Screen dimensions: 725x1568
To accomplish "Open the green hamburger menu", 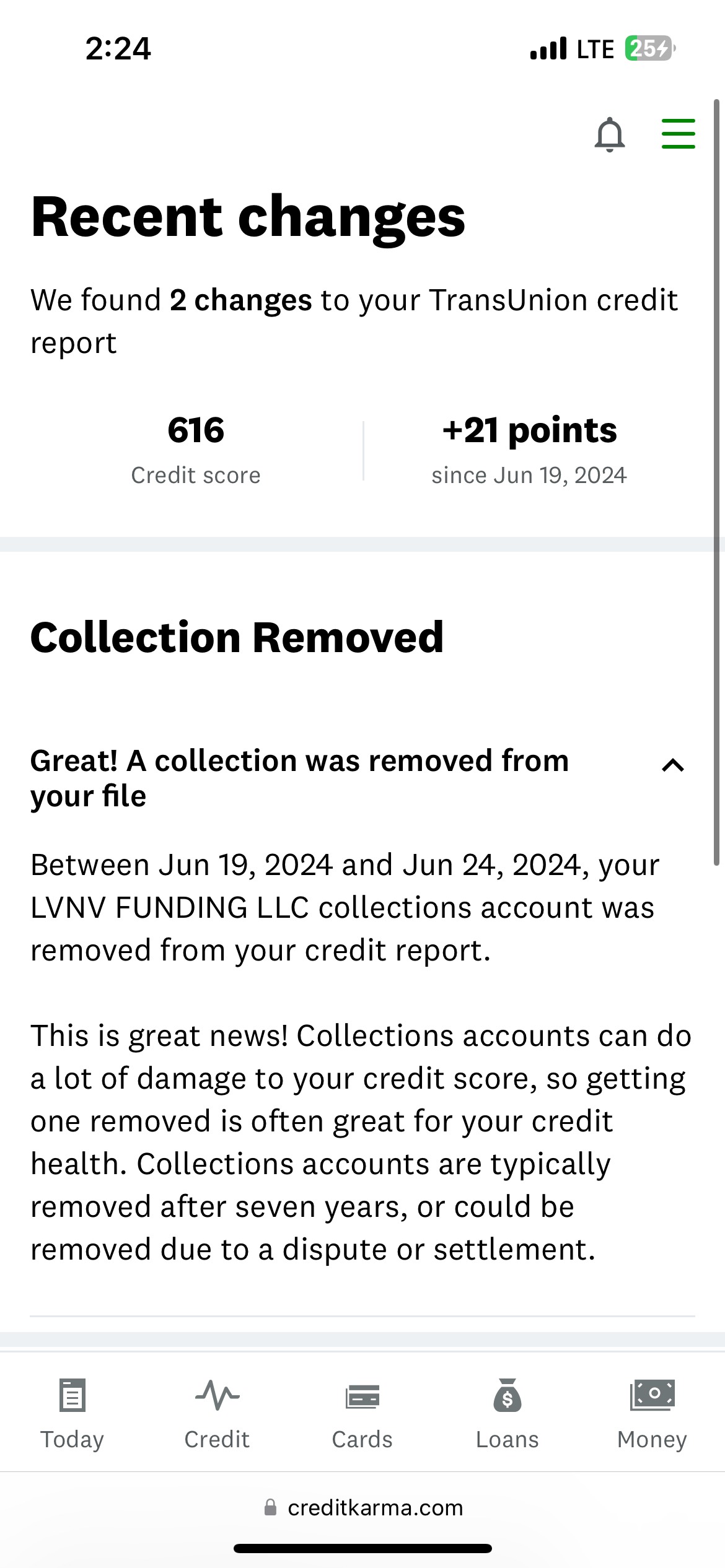I will tap(678, 134).
